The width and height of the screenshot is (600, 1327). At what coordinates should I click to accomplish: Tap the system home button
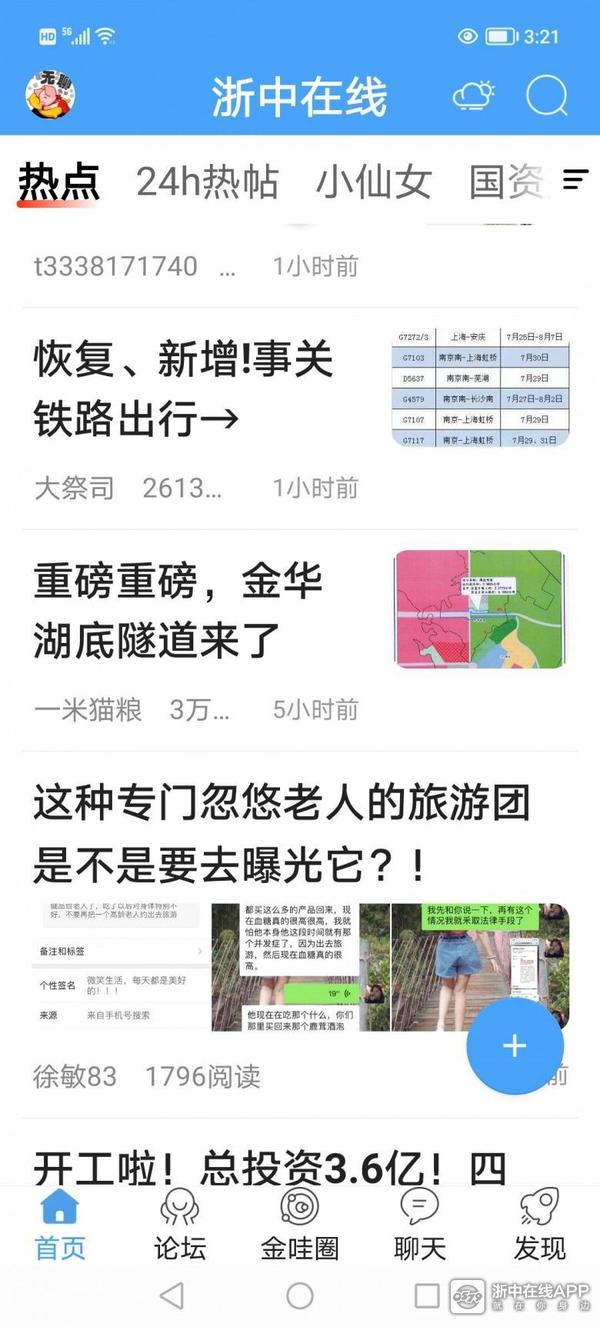point(300,1296)
